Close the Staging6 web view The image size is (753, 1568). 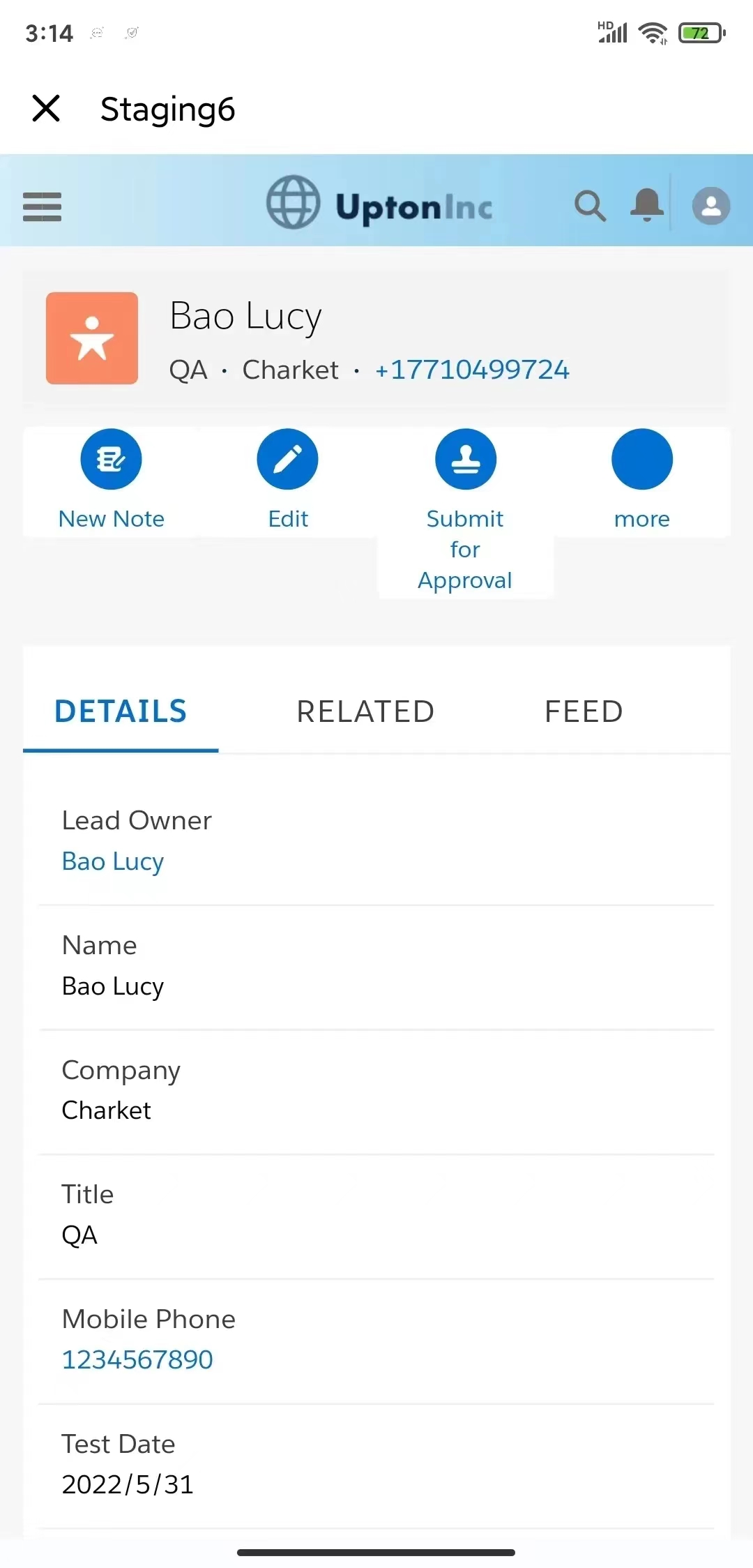[46, 109]
